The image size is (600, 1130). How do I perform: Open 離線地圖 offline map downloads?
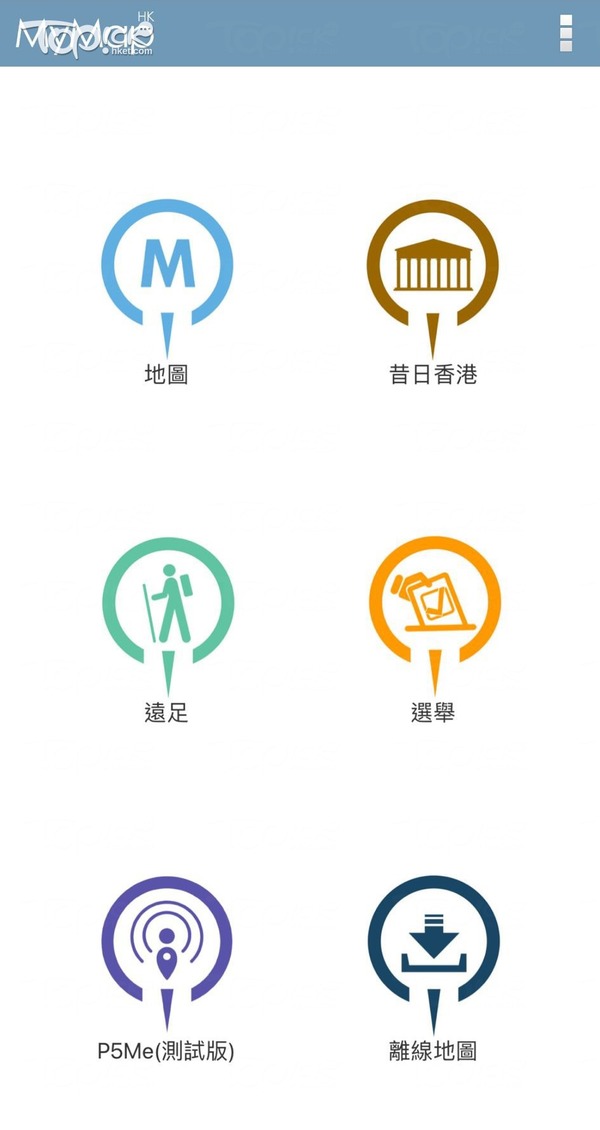pyautogui.click(x=433, y=969)
